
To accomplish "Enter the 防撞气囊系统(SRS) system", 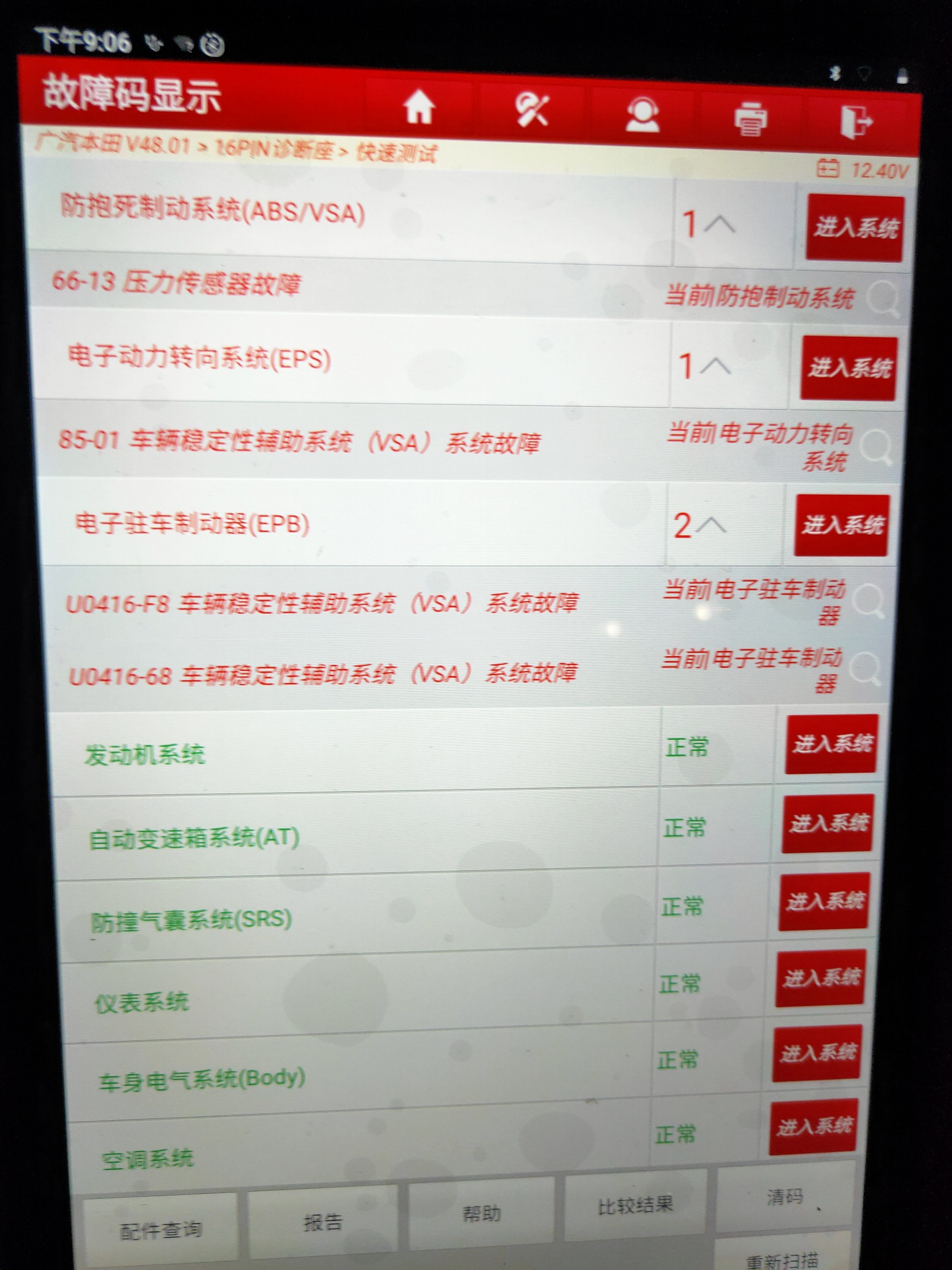I will [x=824, y=901].
